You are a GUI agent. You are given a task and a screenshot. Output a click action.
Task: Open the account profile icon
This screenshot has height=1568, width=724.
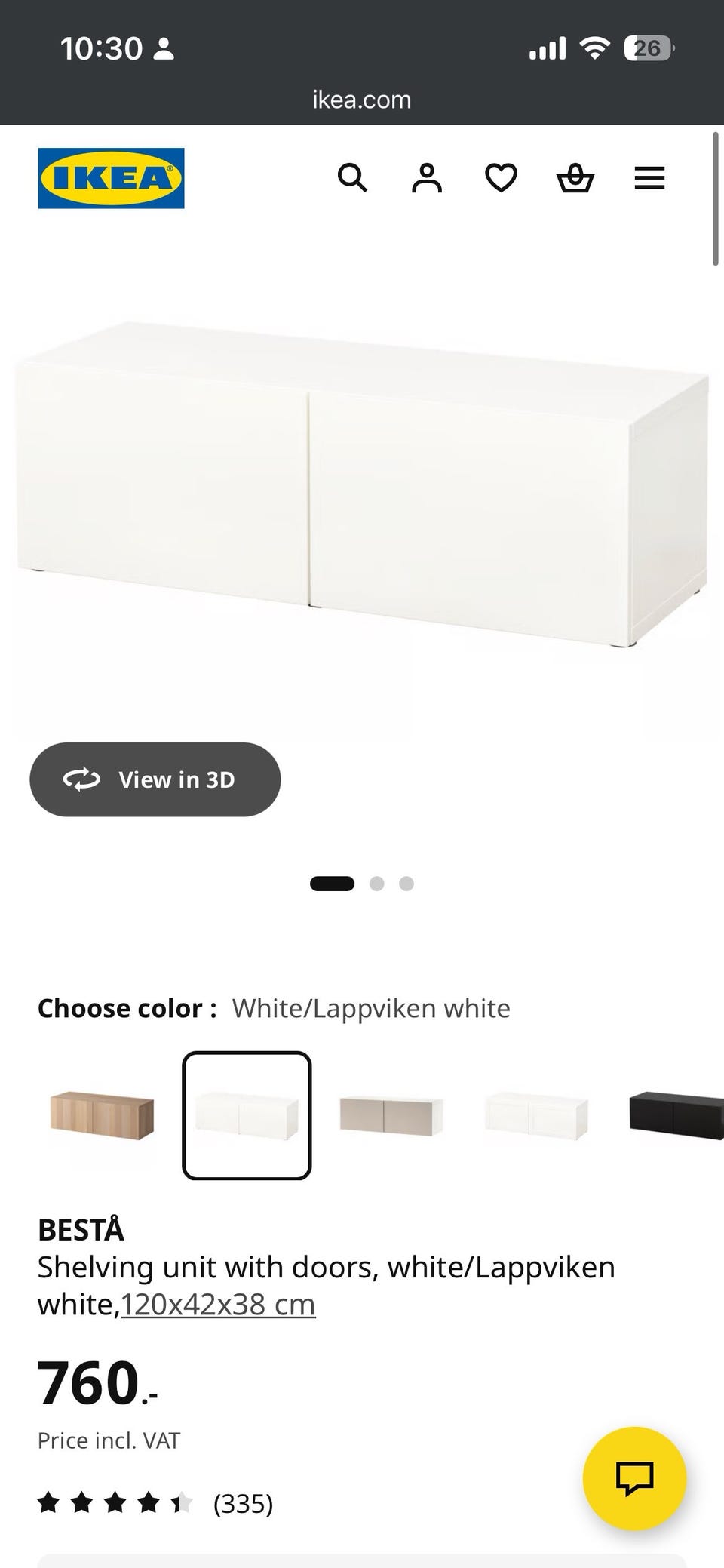tap(427, 178)
